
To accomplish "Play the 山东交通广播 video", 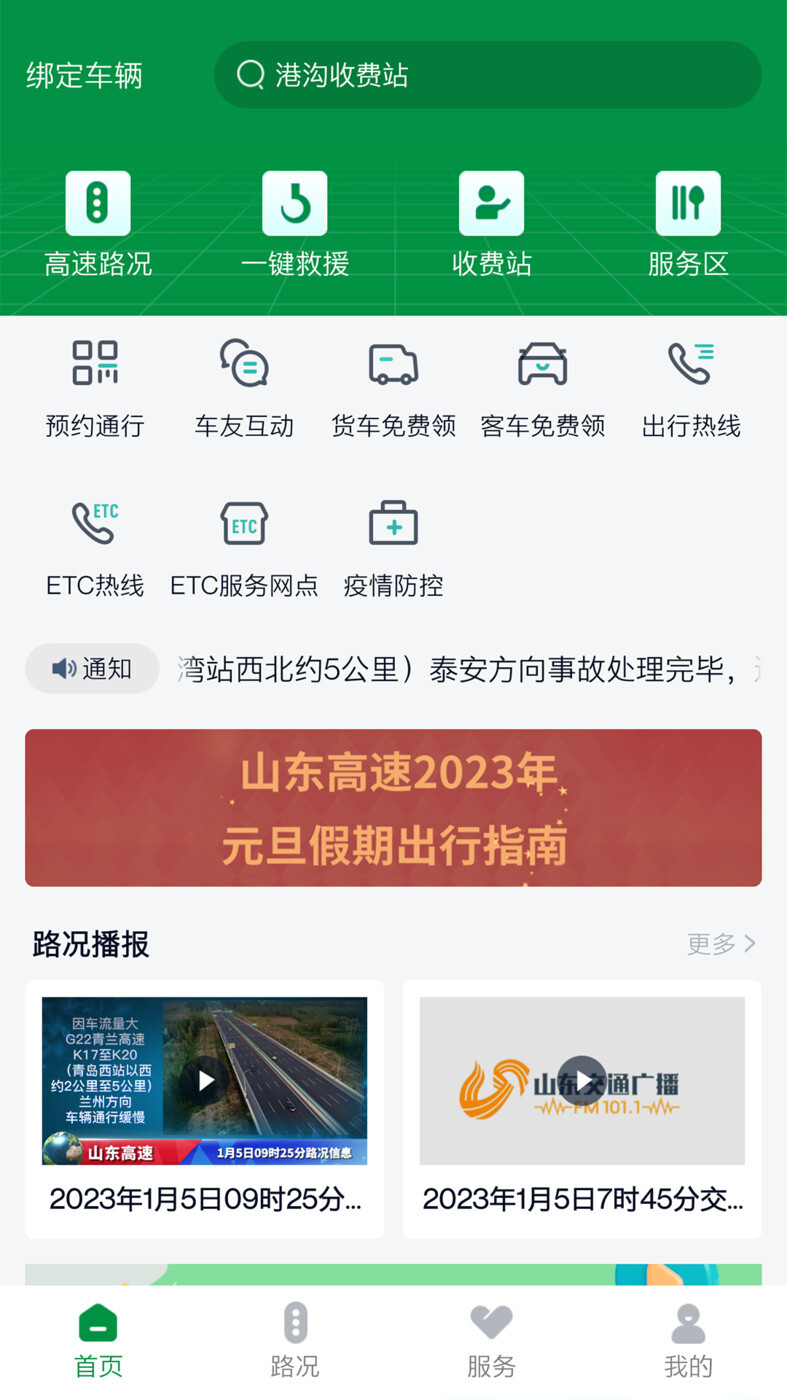I will tap(581, 1080).
